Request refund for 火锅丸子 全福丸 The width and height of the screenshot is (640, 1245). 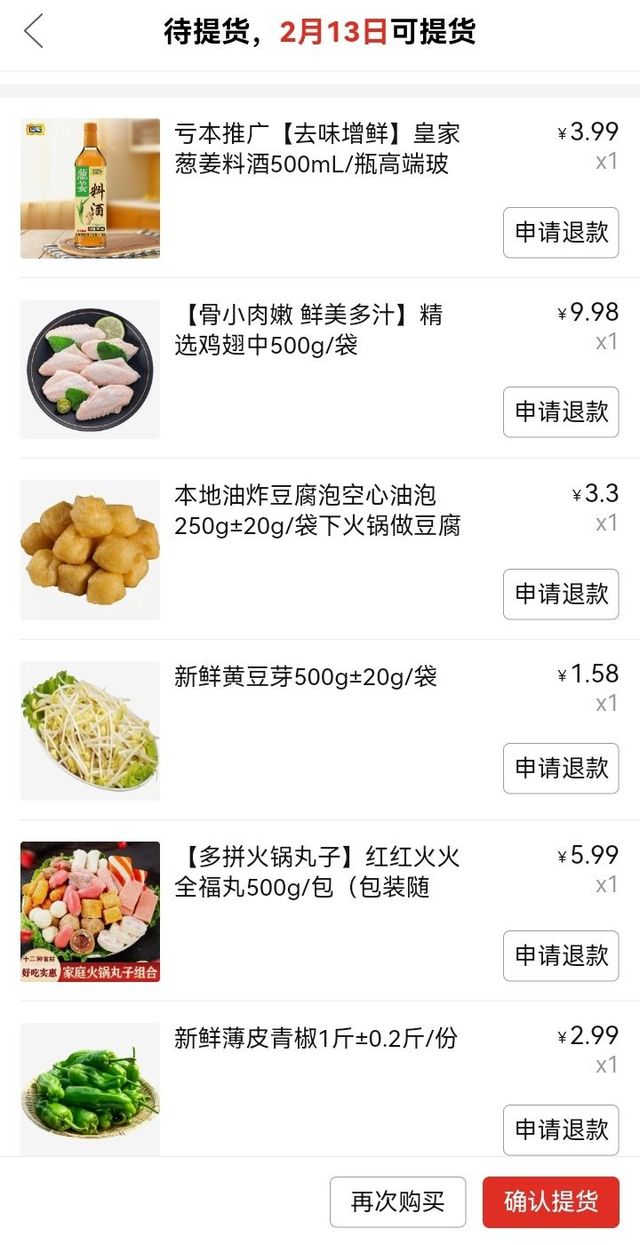560,955
